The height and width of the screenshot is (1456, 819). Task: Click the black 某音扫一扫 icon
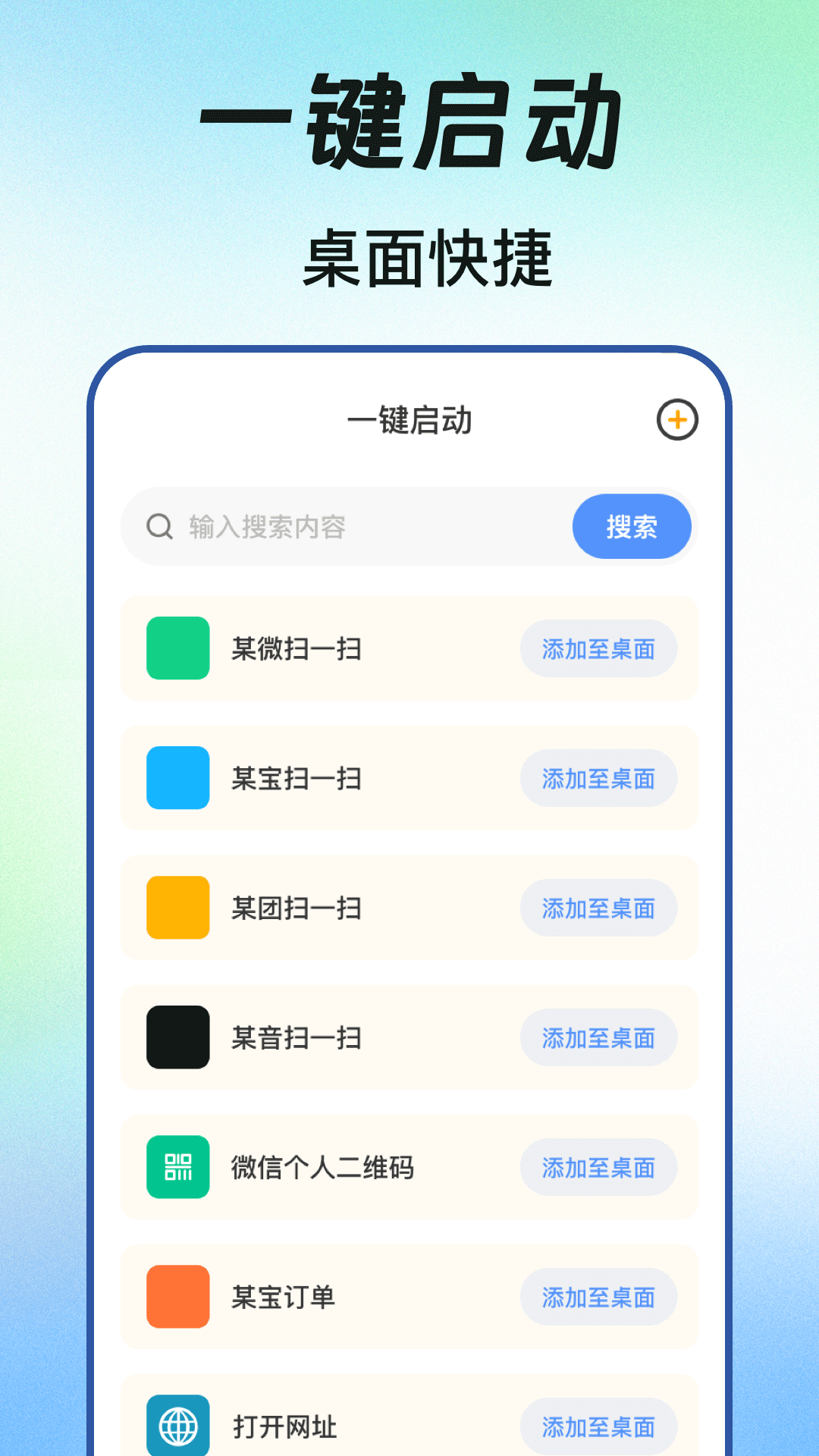coord(178,1037)
